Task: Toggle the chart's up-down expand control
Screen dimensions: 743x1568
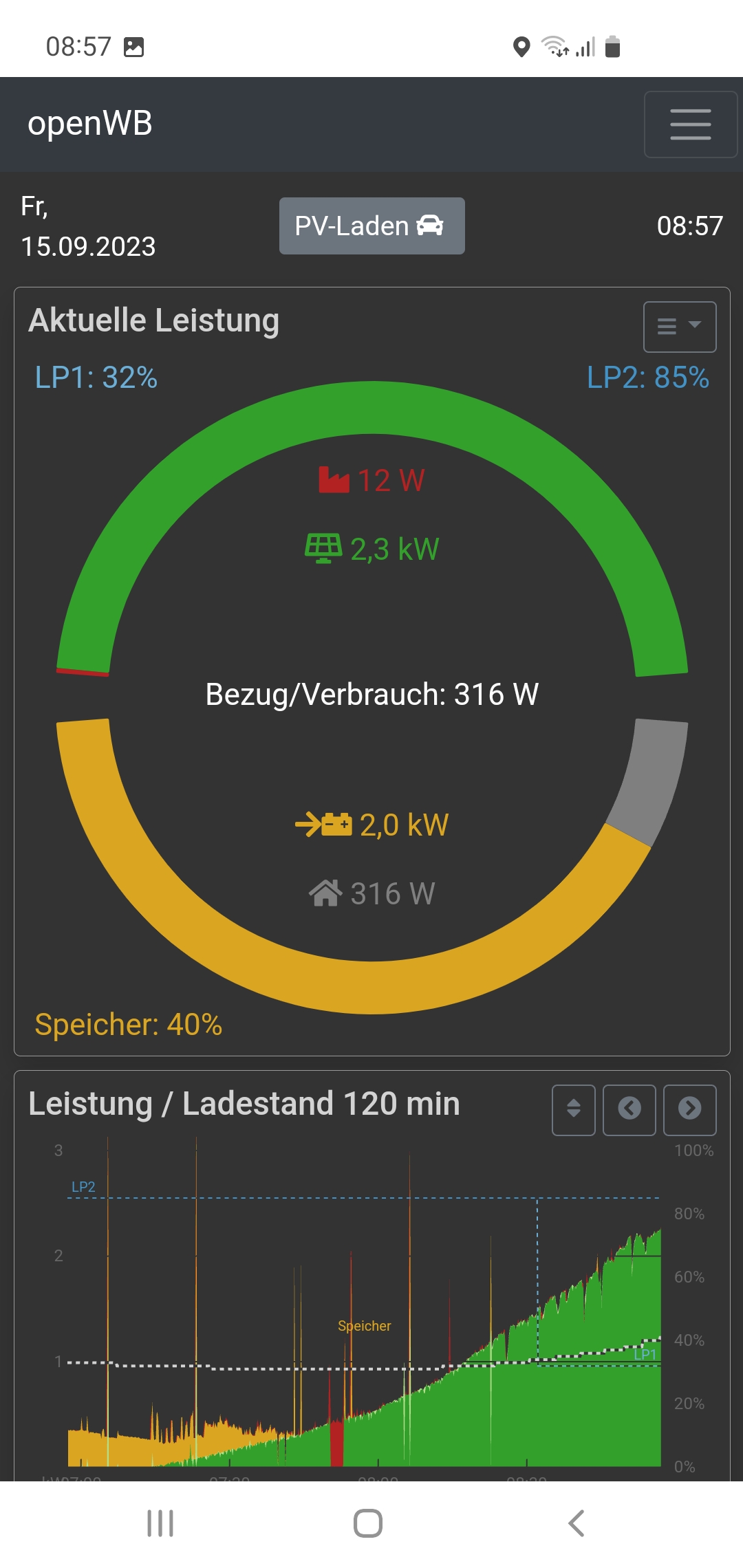Action: tap(573, 1109)
